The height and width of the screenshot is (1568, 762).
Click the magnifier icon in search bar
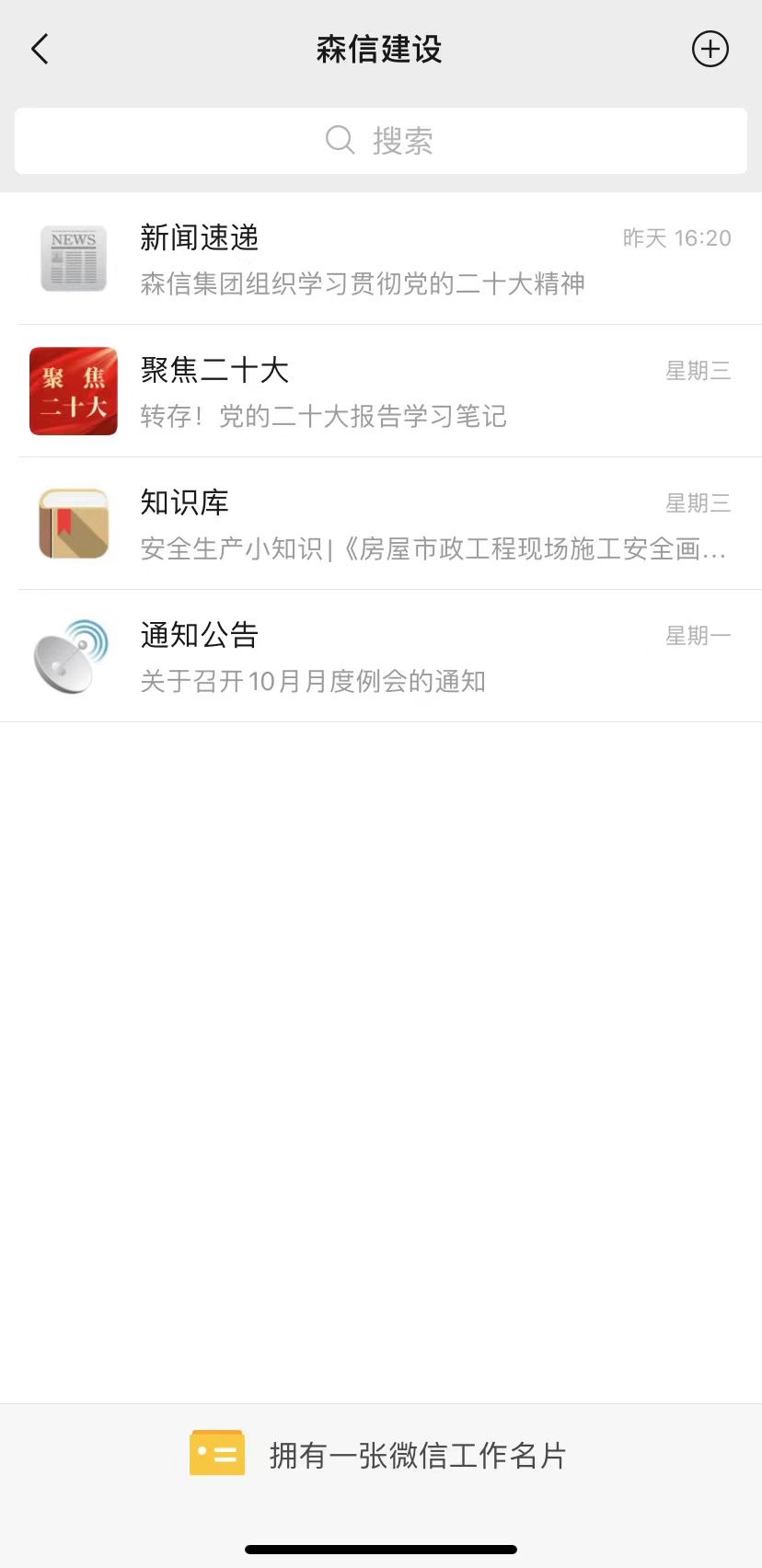coord(340,139)
